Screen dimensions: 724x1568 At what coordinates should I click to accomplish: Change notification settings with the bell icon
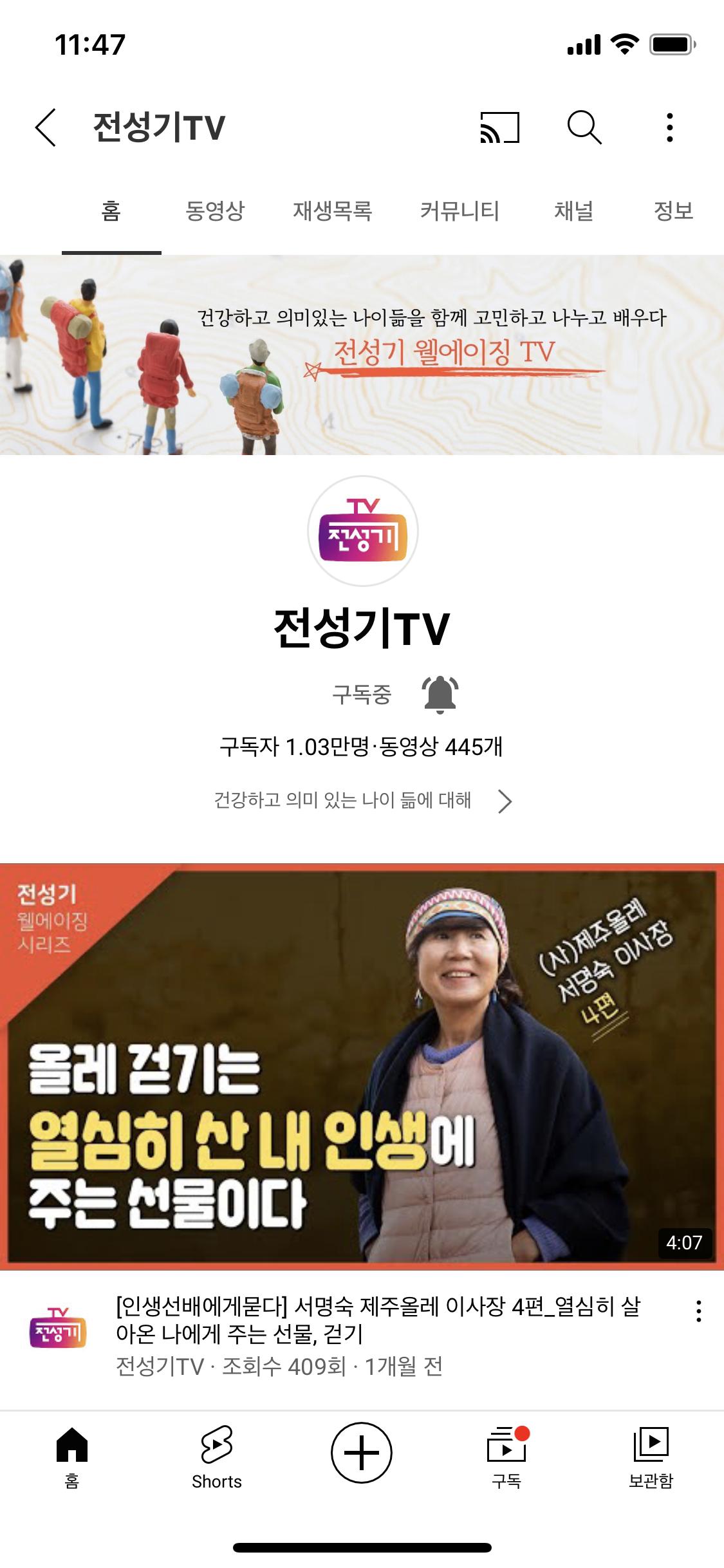440,694
